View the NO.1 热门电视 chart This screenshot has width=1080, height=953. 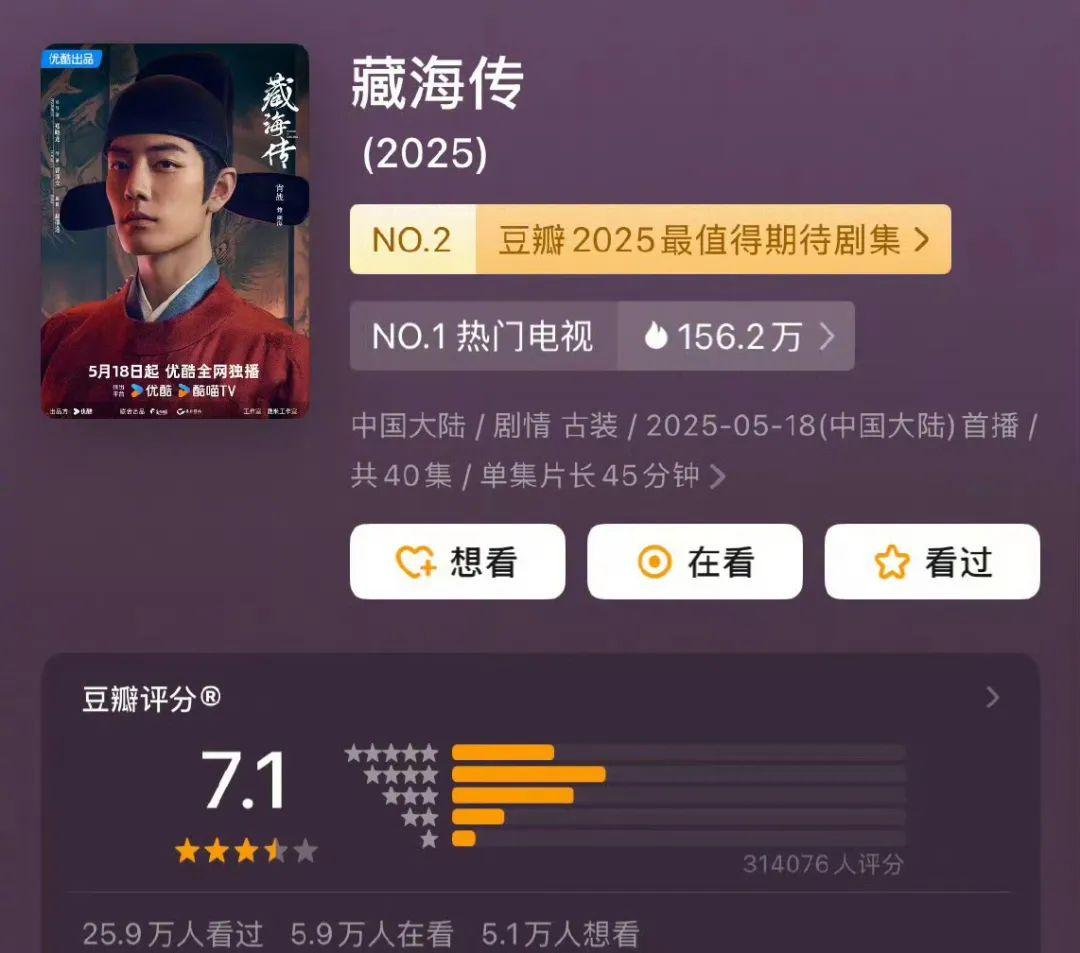point(602,337)
